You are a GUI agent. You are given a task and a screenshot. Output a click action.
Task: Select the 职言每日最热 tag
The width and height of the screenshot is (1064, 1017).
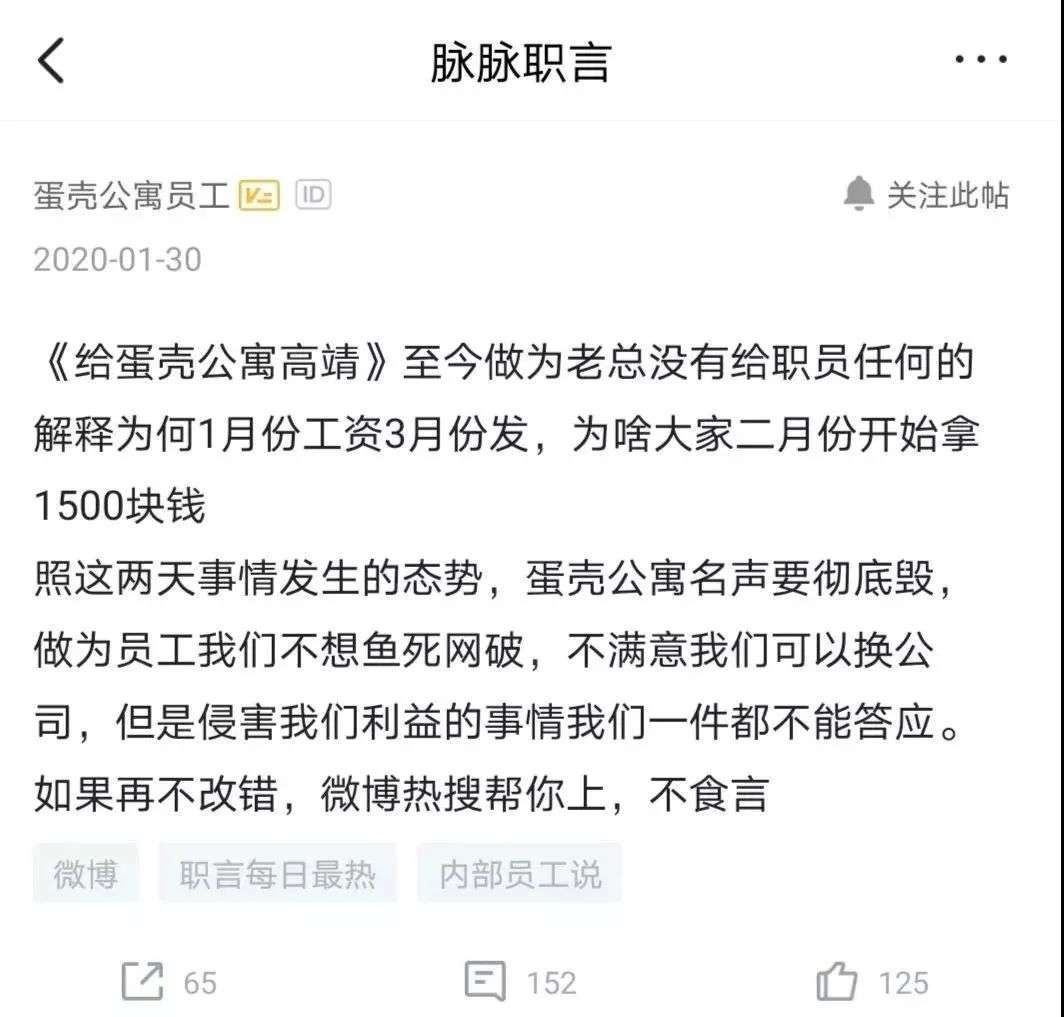pyautogui.click(x=278, y=873)
